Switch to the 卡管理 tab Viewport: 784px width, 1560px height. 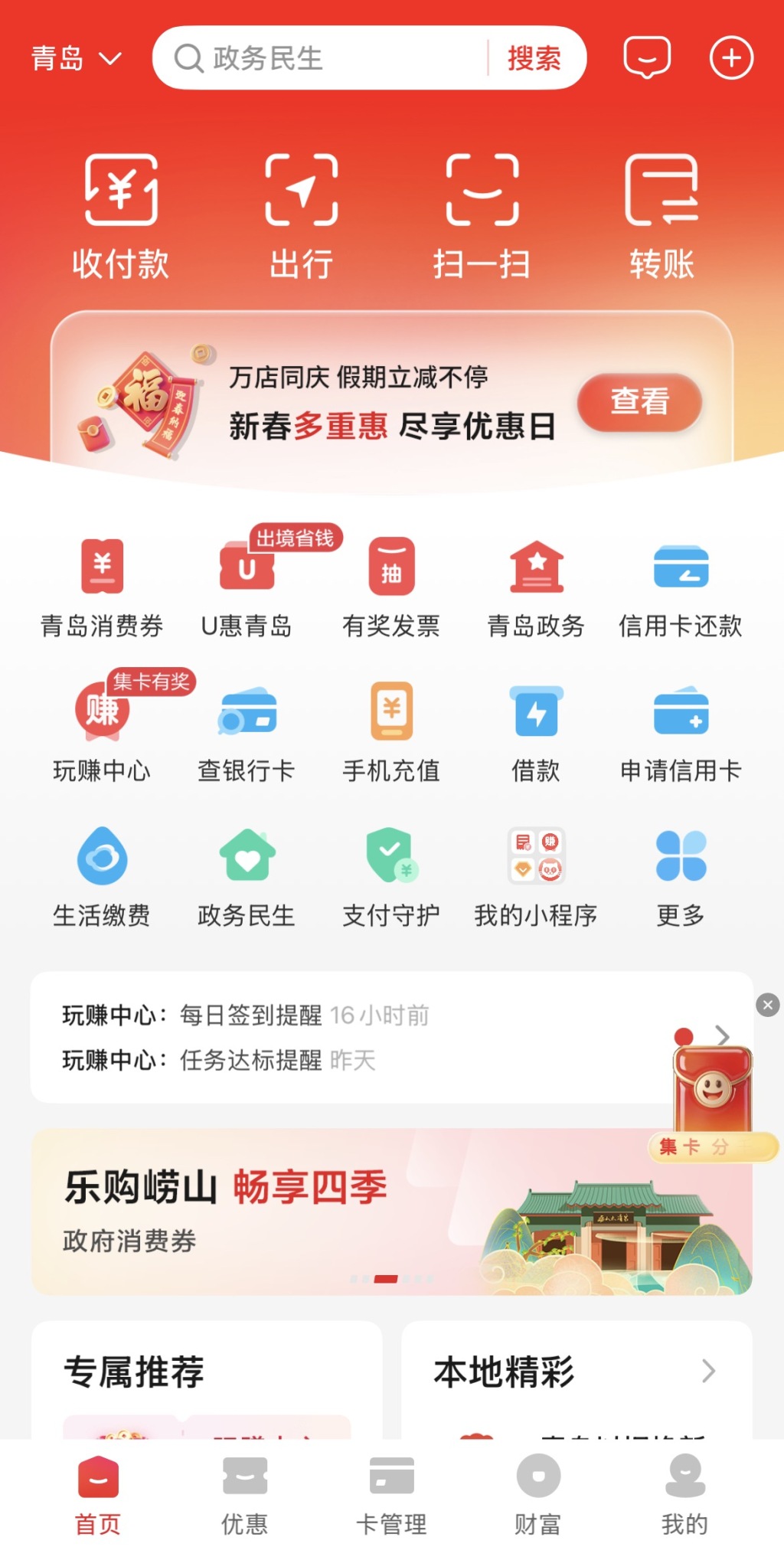[391, 1496]
